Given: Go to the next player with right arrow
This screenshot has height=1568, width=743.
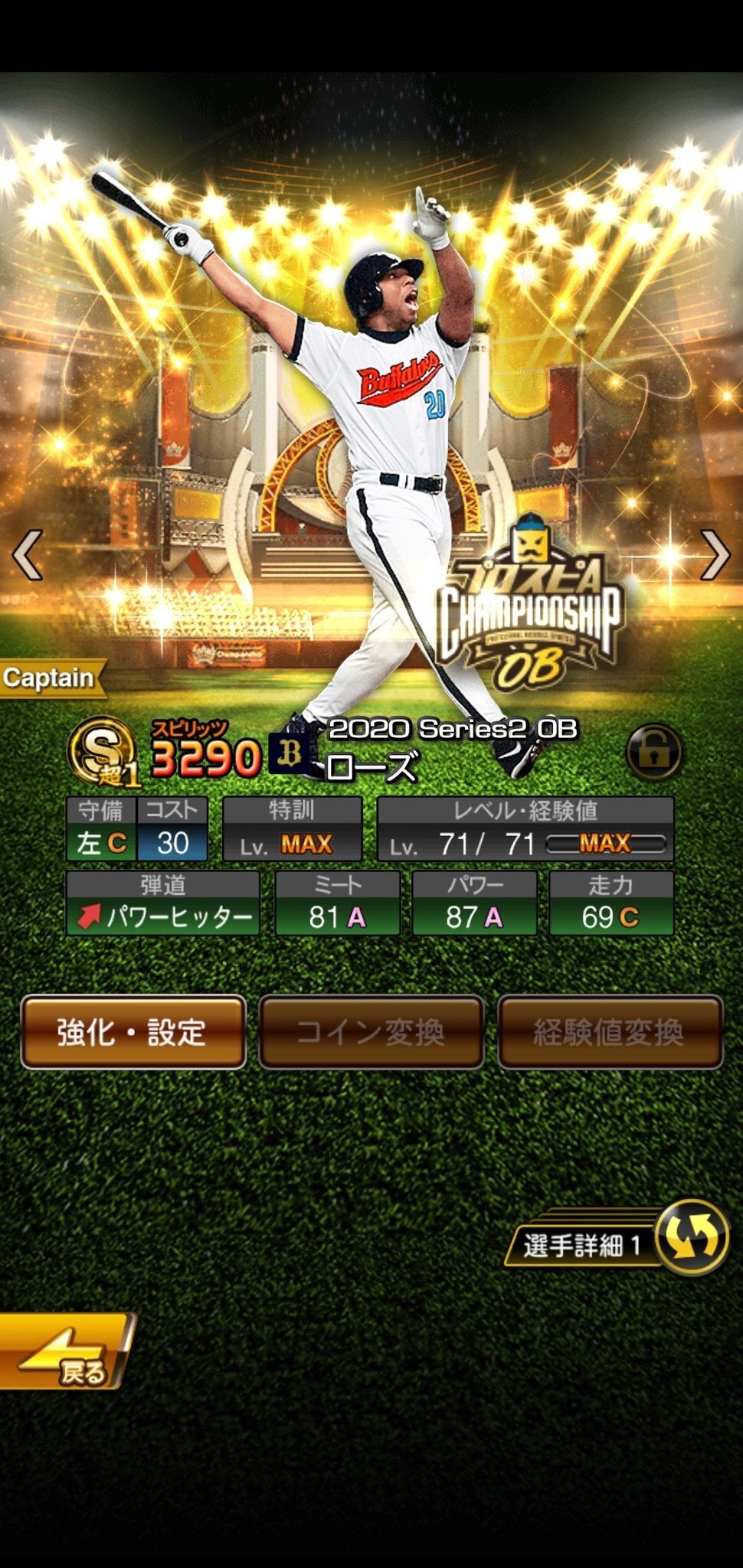Looking at the screenshot, I should click(x=715, y=554).
